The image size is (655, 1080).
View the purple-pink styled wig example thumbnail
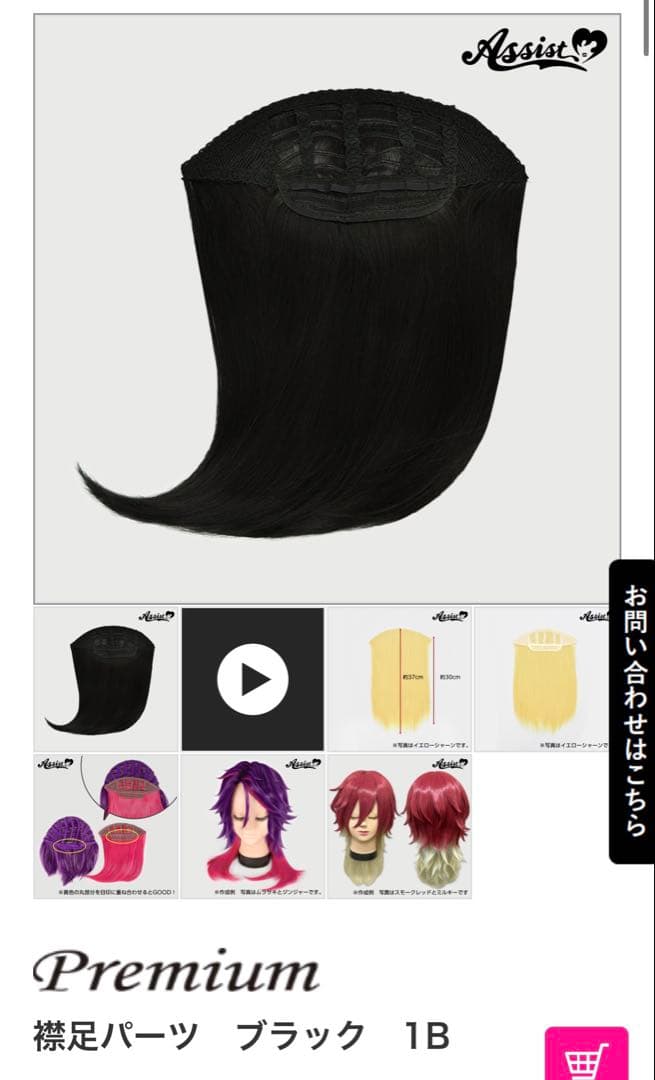coord(253,826)
